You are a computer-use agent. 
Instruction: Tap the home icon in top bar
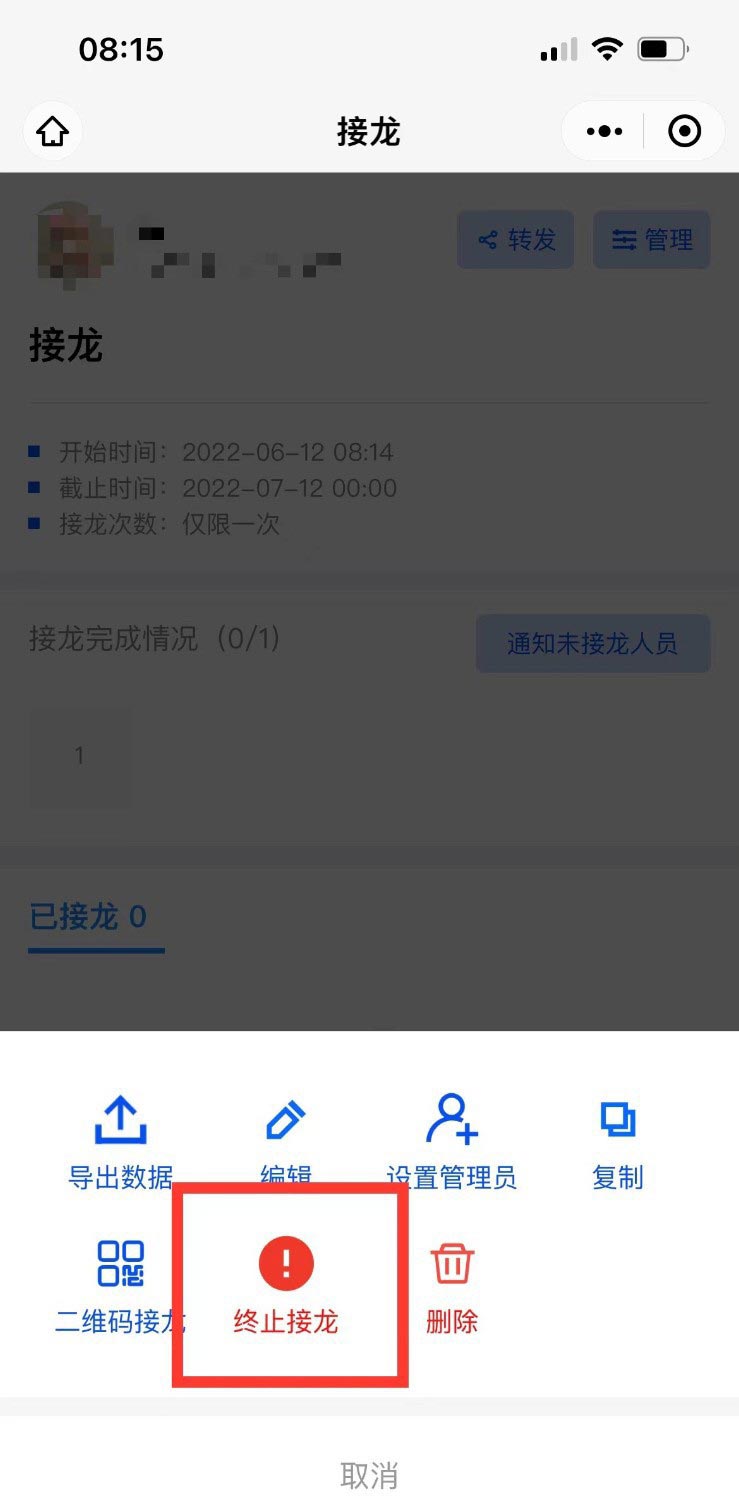pos(52,131)
